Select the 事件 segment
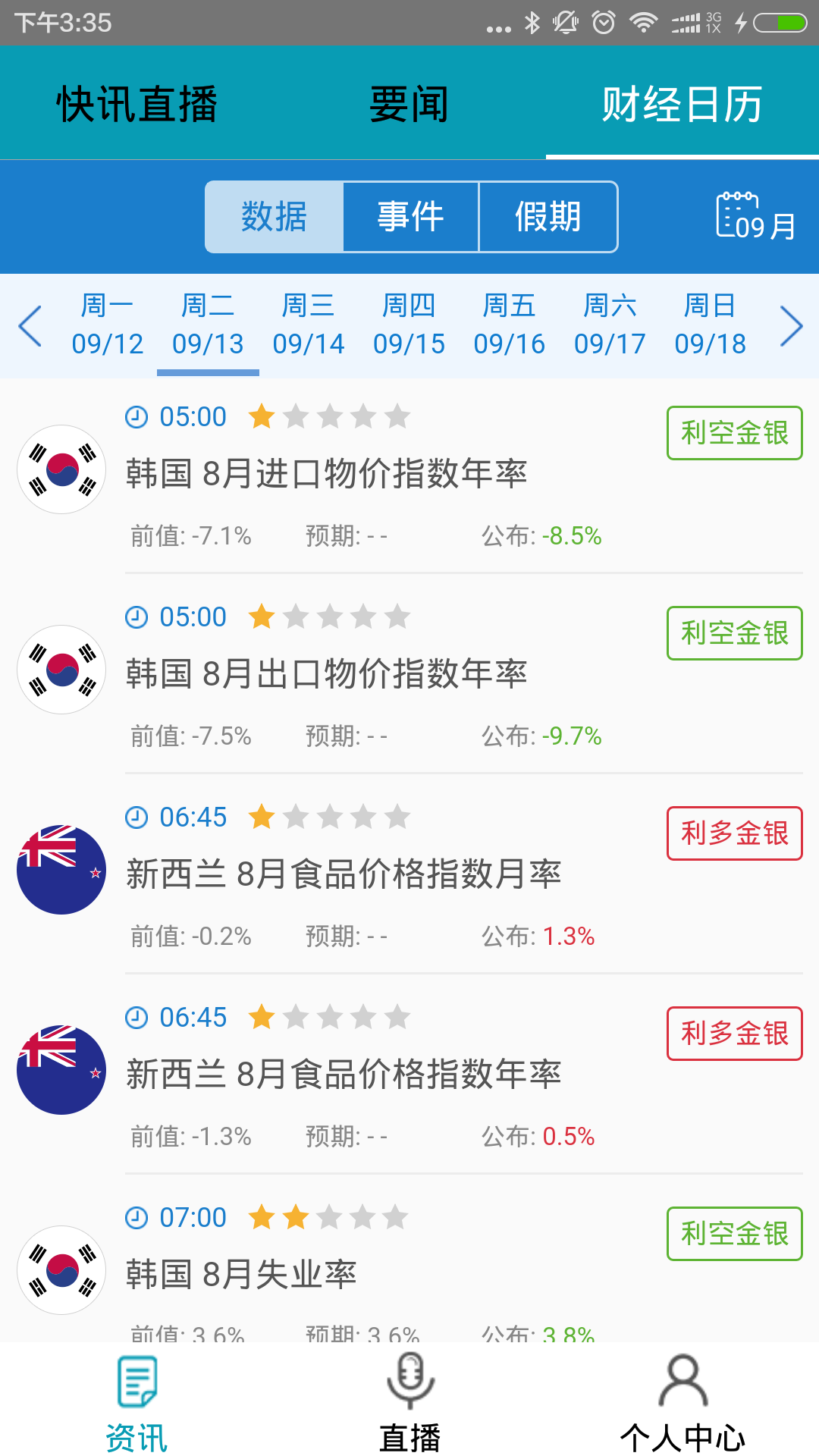Viewport: 819px width, 1456px height. [410, 217]
